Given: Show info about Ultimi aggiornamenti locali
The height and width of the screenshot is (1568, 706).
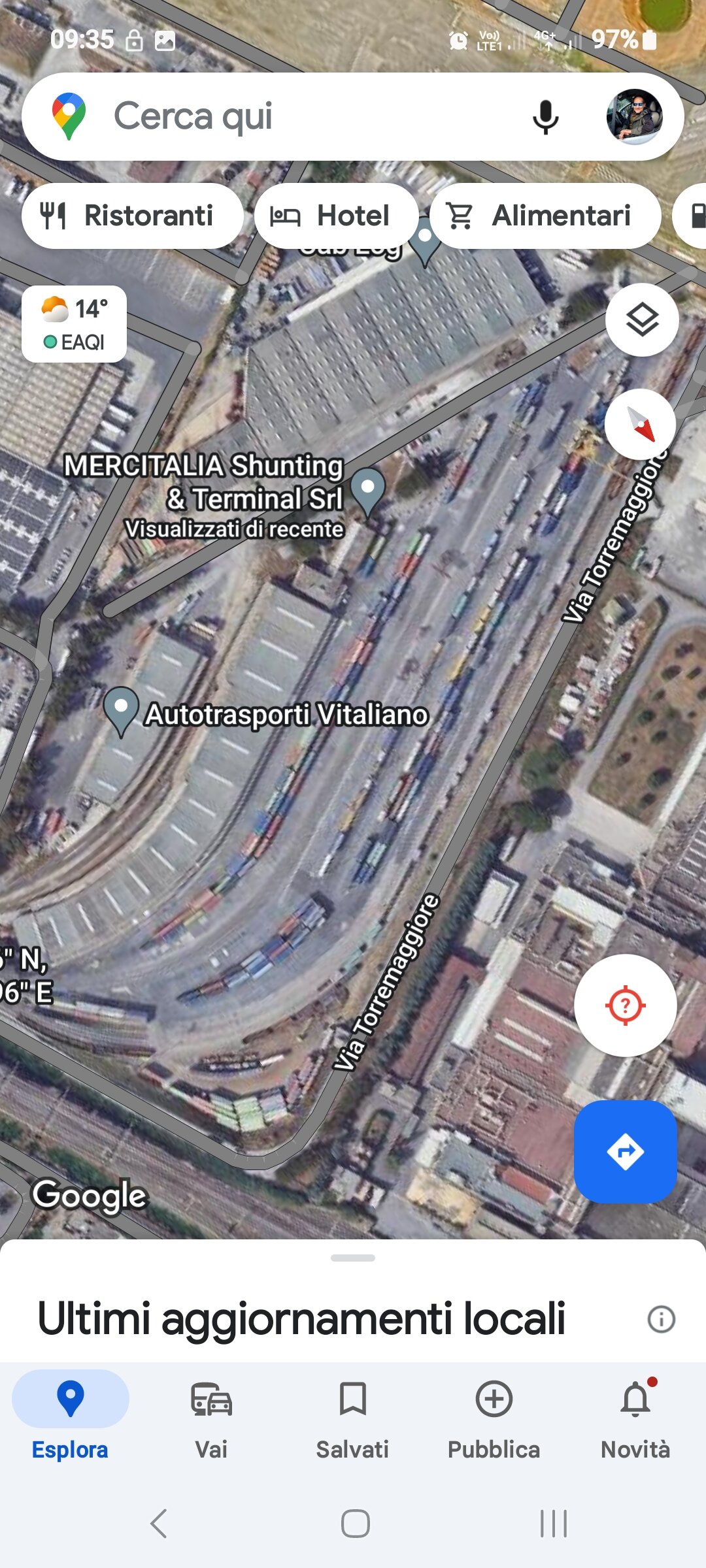Looking at the screenshot, I should point(661,1319).
